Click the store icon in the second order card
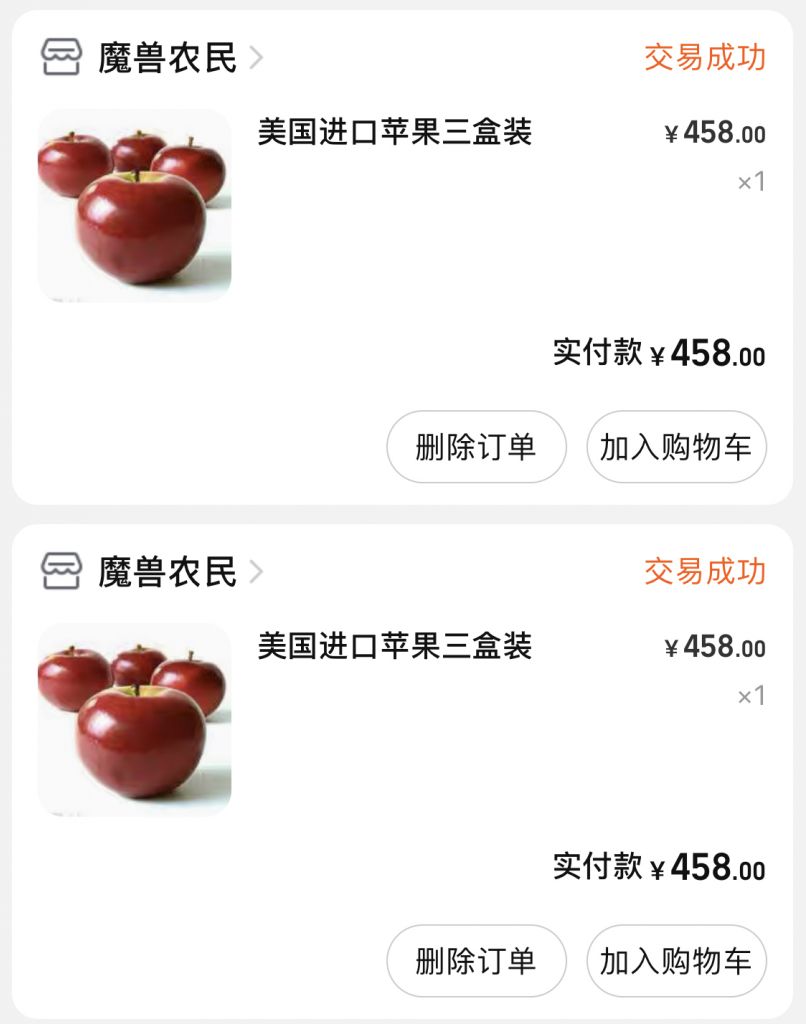 [x=63, y=570]
